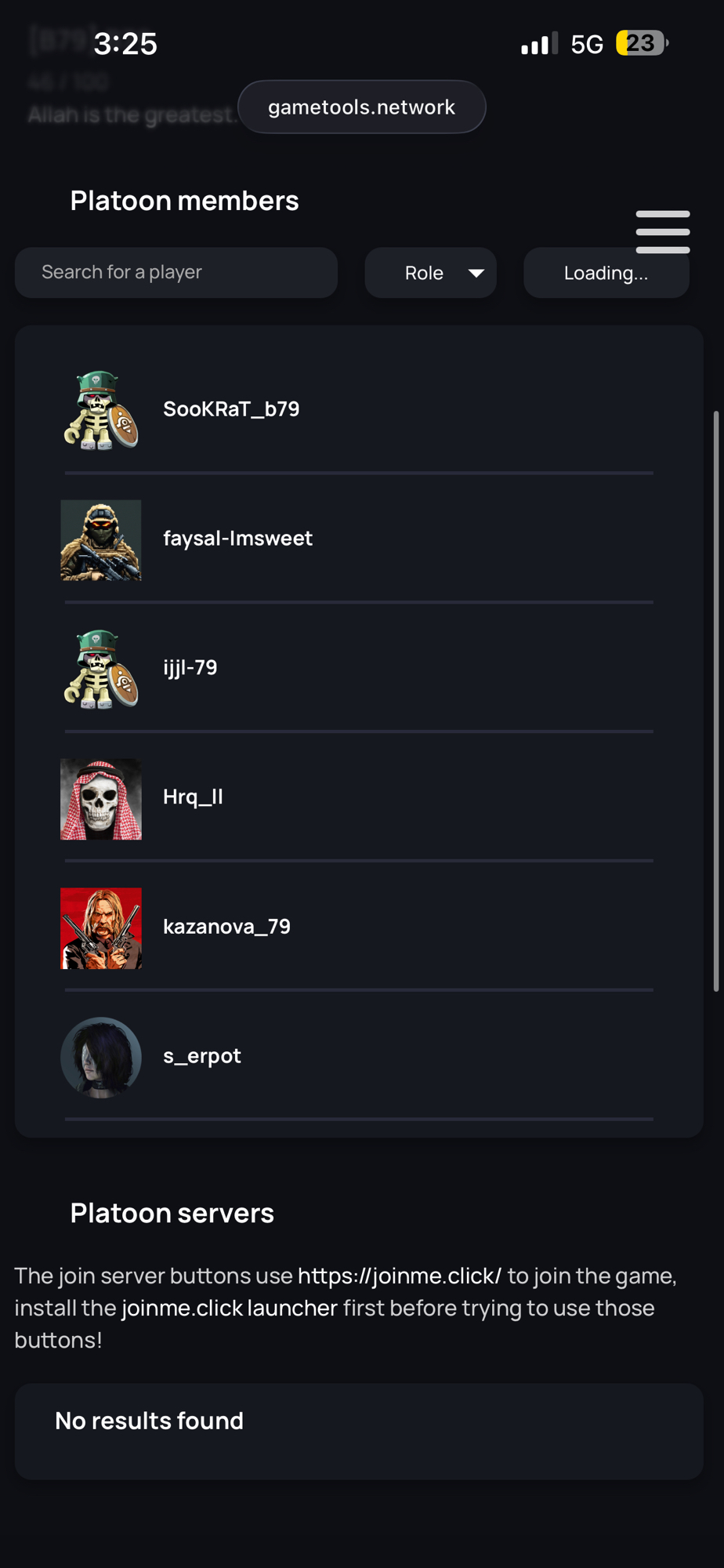Open kazanova_79's player profile
This screenshot has height=1568, width=724.
coord(226,927)
